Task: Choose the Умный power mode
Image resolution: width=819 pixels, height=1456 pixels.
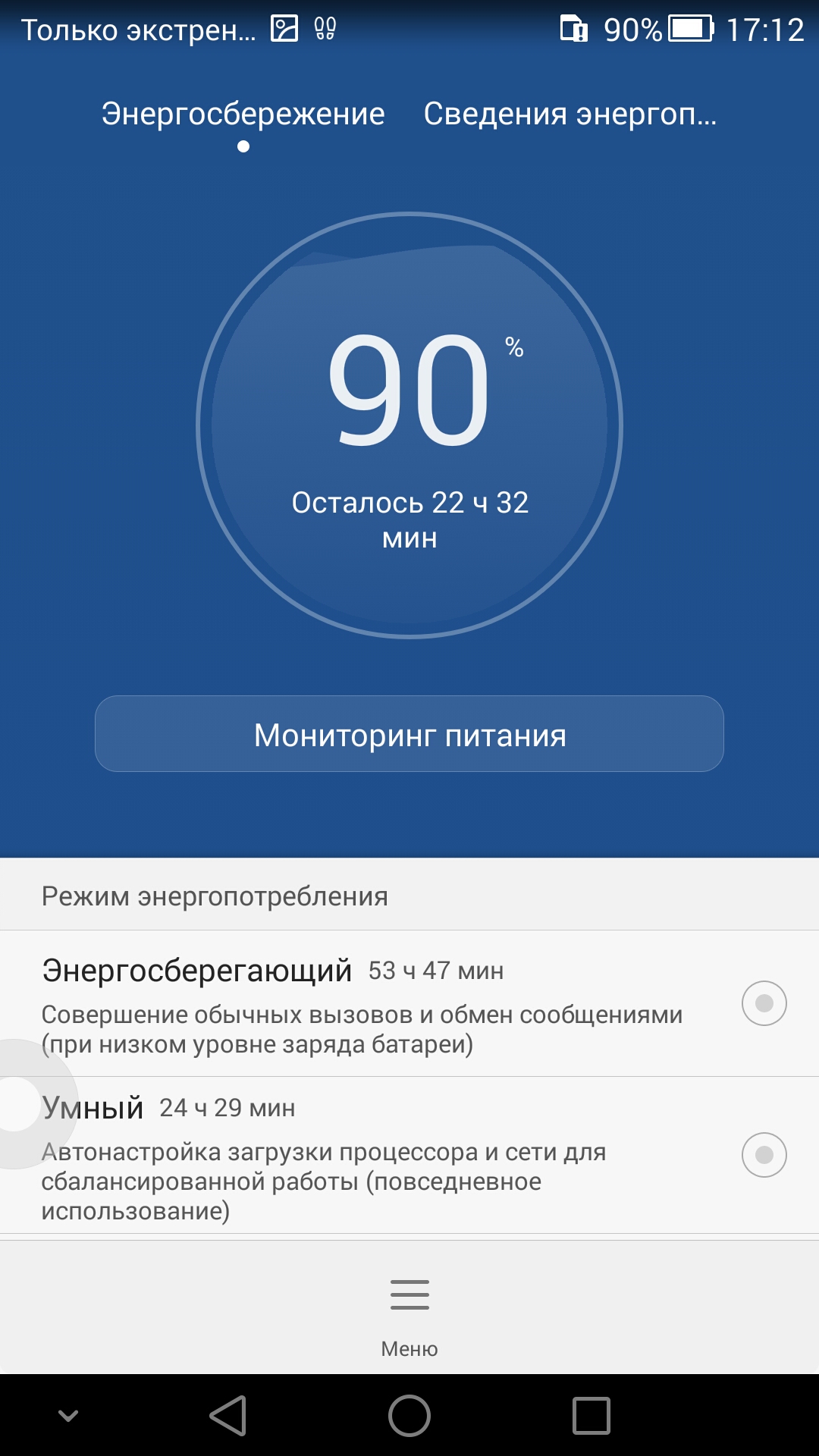Action: point(764,1155)
